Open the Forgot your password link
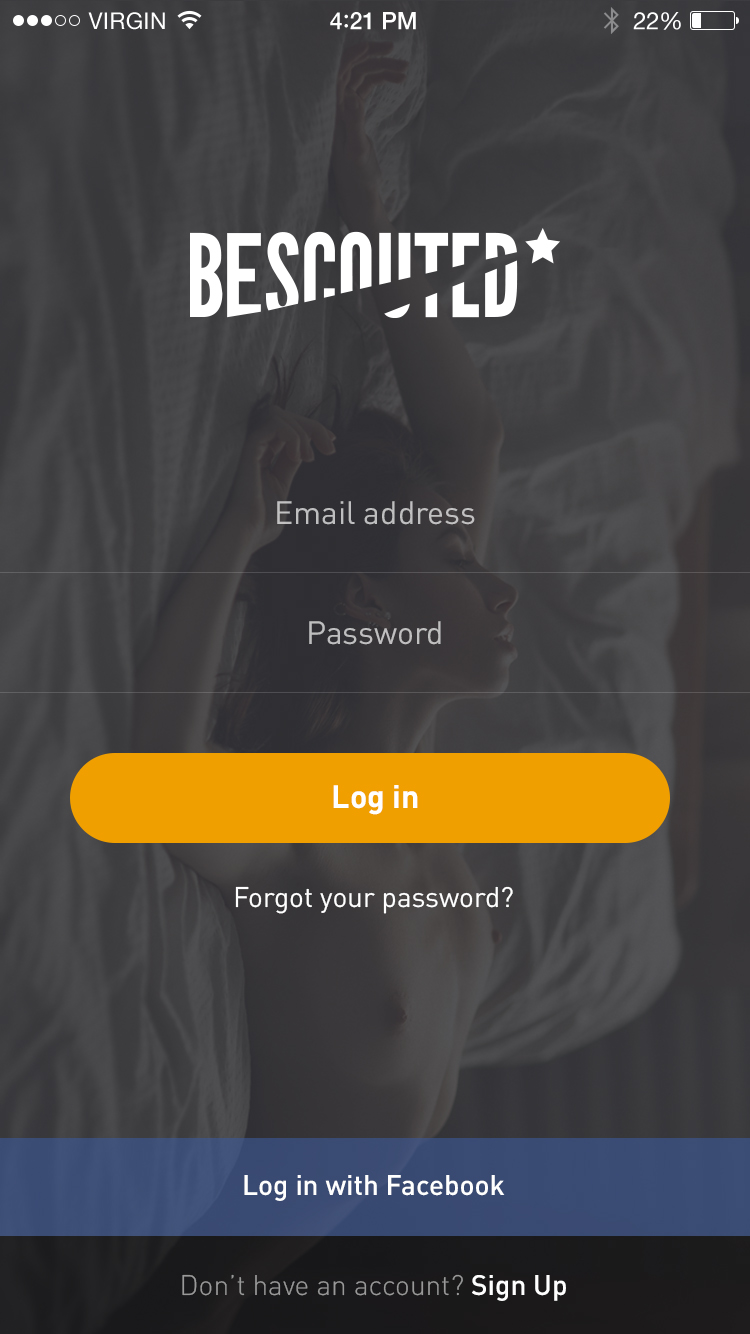This screenshot has width=750, height=1334. [x=373, y=898]
